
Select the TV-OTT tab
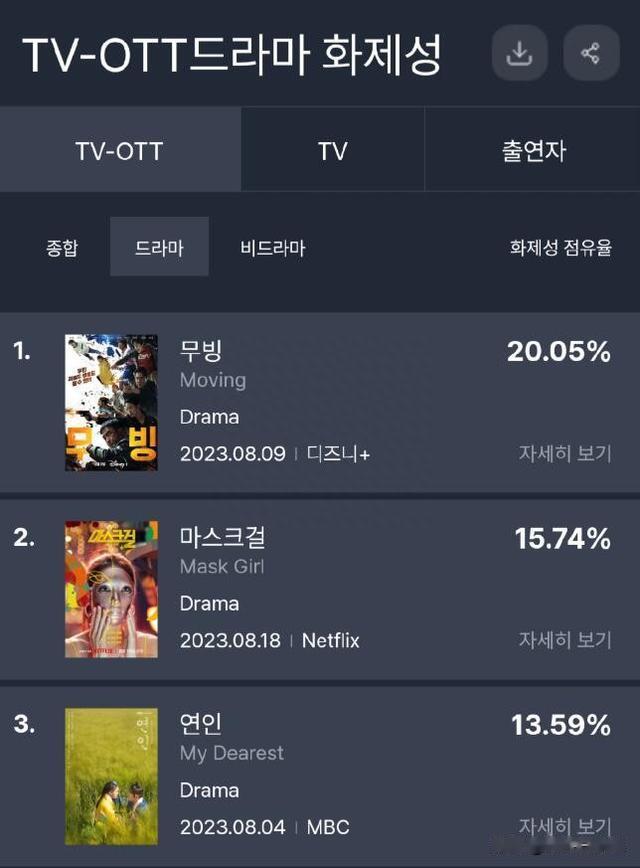120,150
